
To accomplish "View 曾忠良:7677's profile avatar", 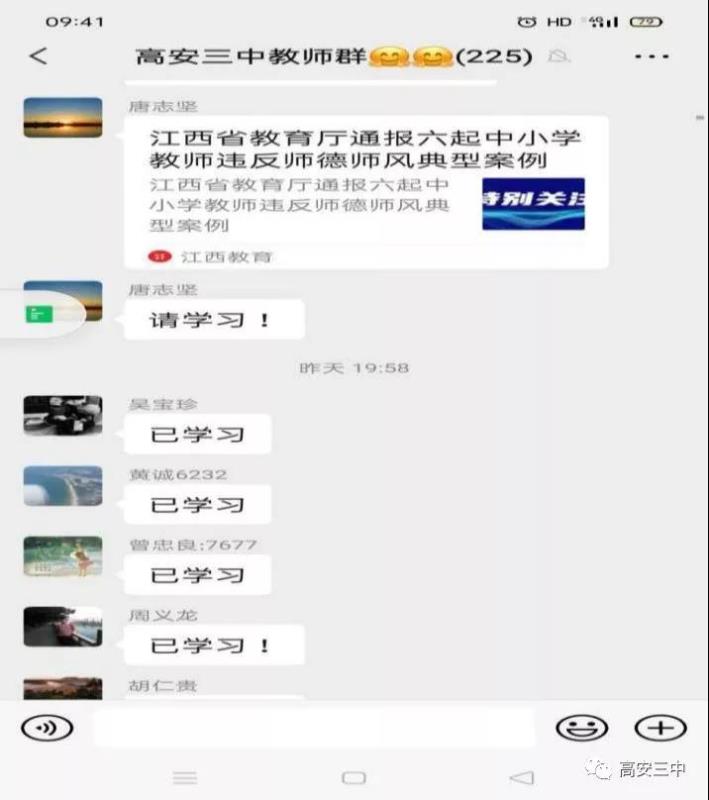I will click(x=63, y=556).
